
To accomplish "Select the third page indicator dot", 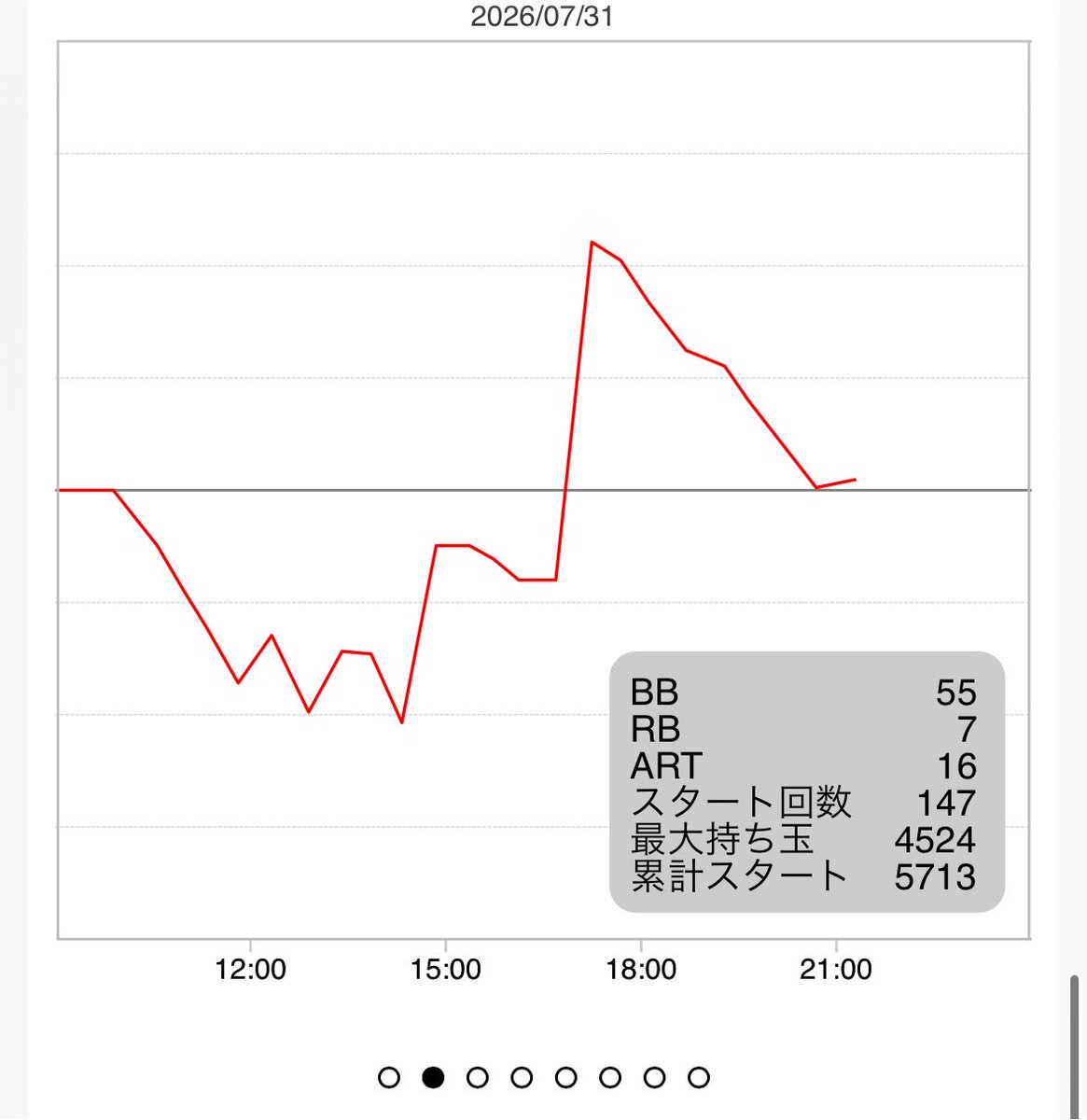I will [x=478, y=1078].
